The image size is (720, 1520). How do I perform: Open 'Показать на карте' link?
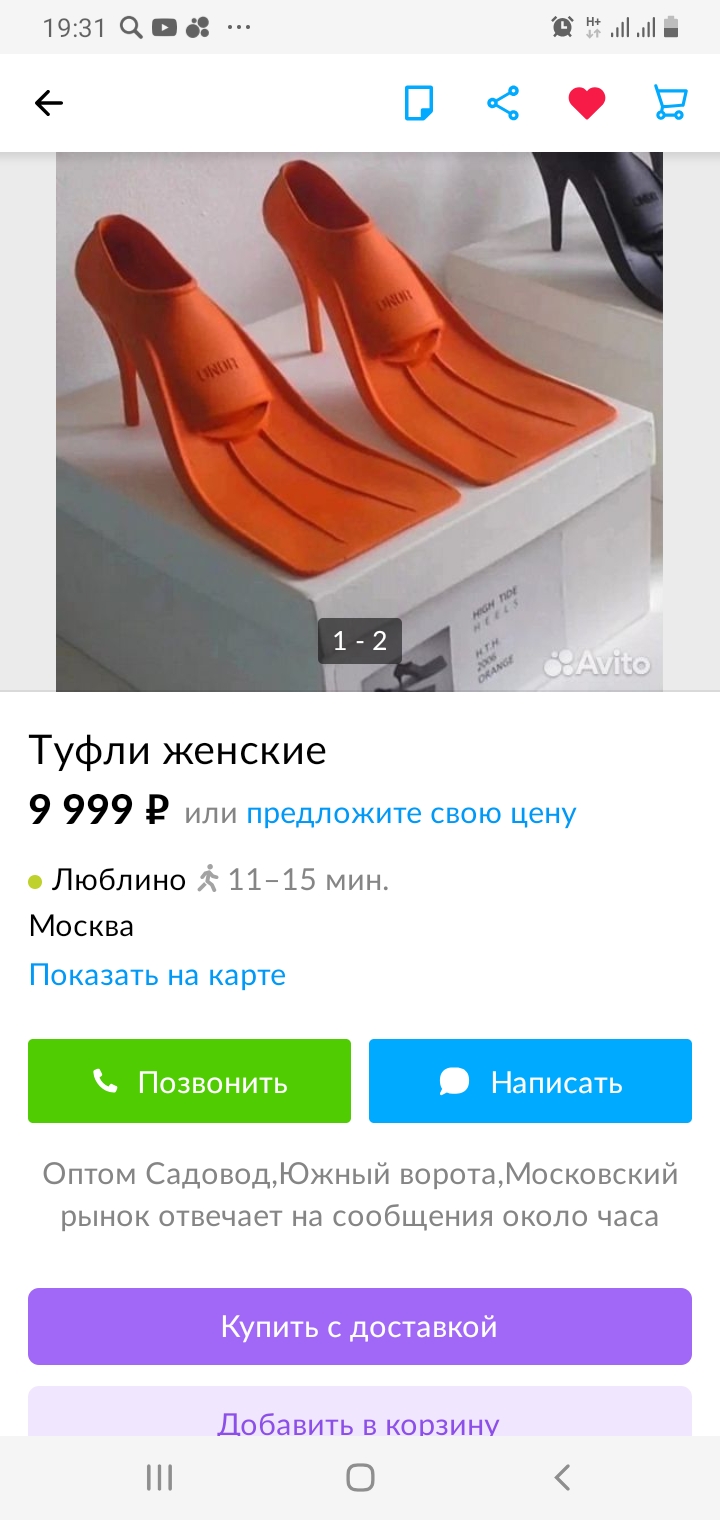click(x=157, y=975)
